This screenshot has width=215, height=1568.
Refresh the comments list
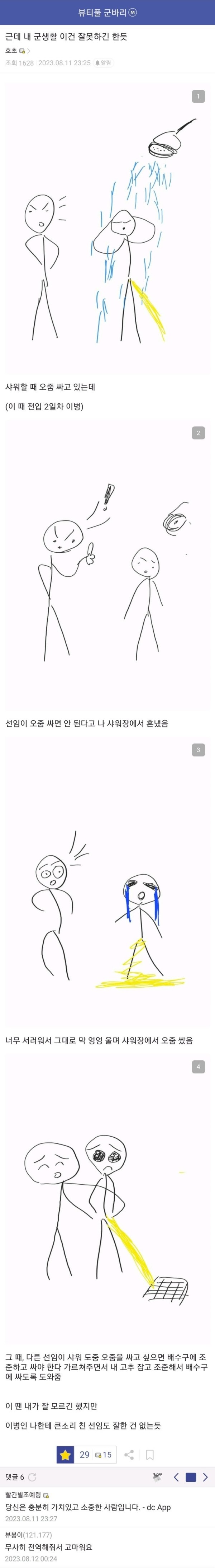(32, 1477)
